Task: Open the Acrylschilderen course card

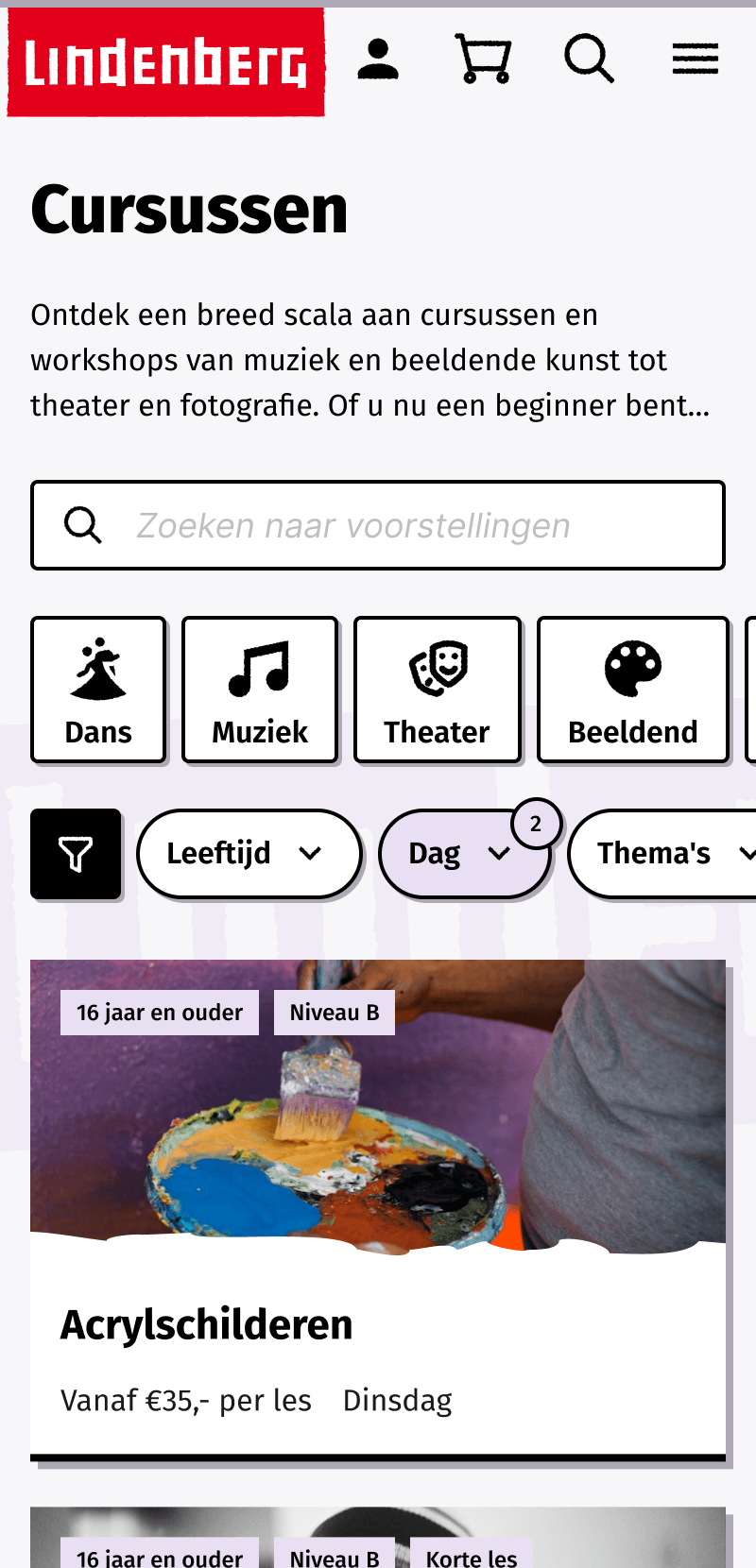Action: [x=378, y=1322]
